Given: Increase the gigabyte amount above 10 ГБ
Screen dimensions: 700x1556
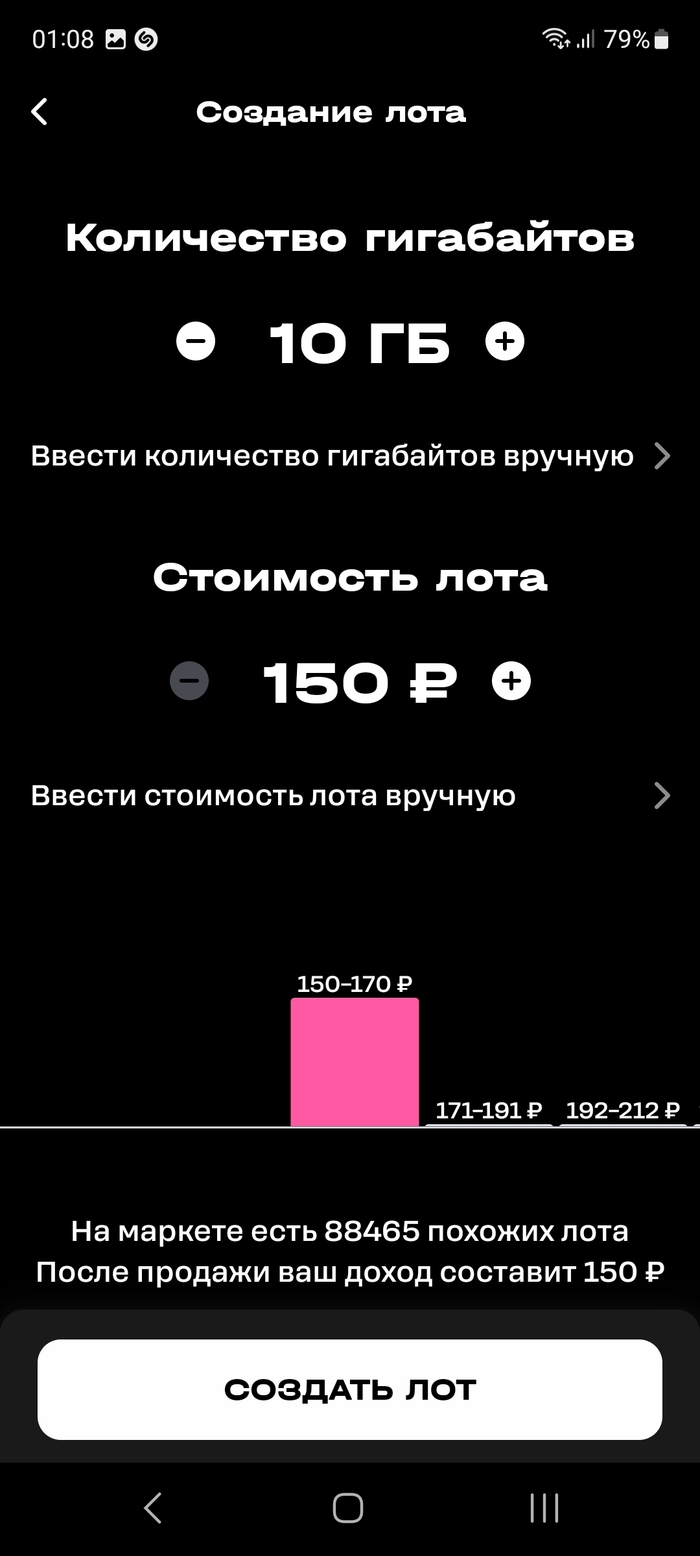Looking at the screenshot, I should (505, 342).
